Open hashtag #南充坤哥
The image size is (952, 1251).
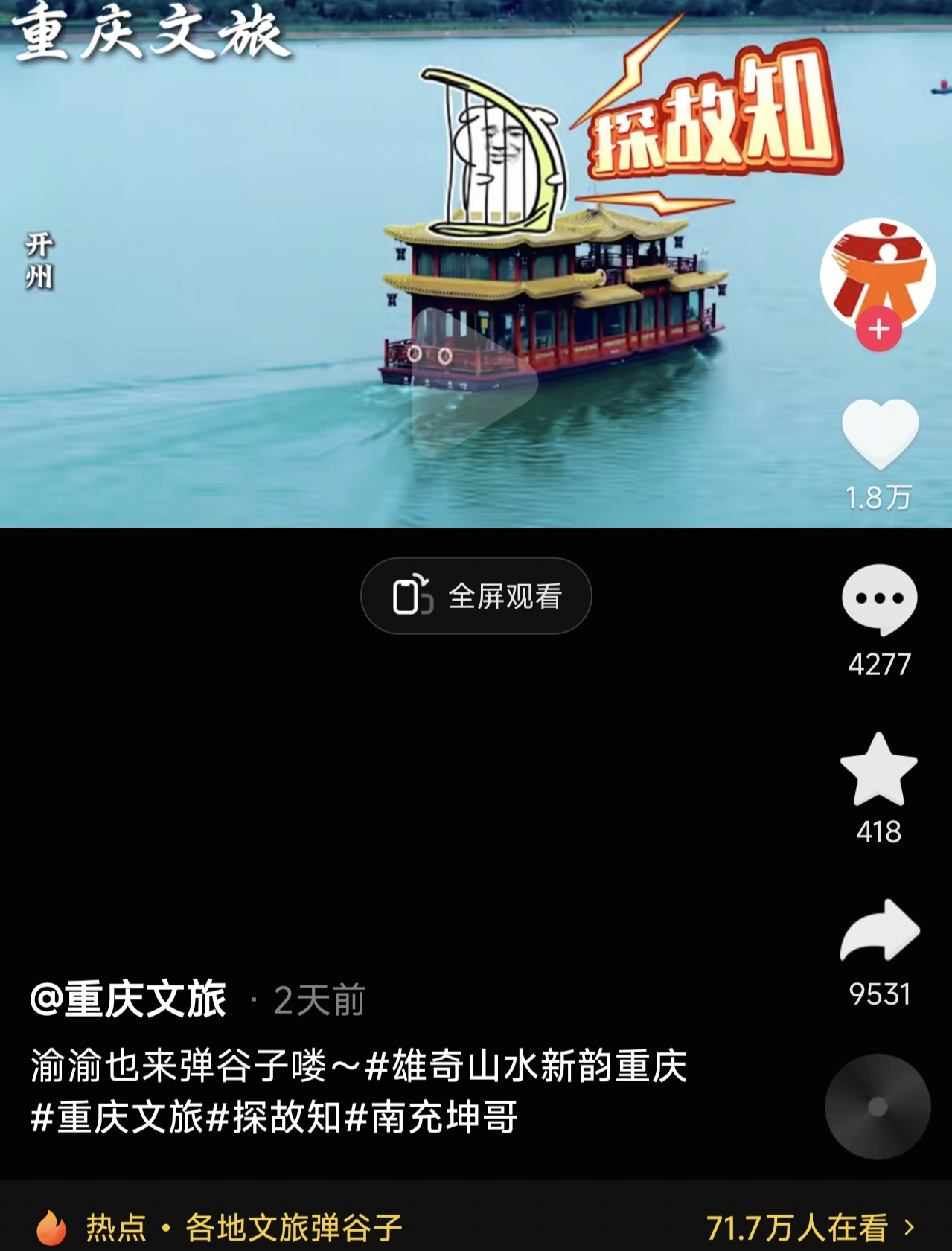point(432,1117)
